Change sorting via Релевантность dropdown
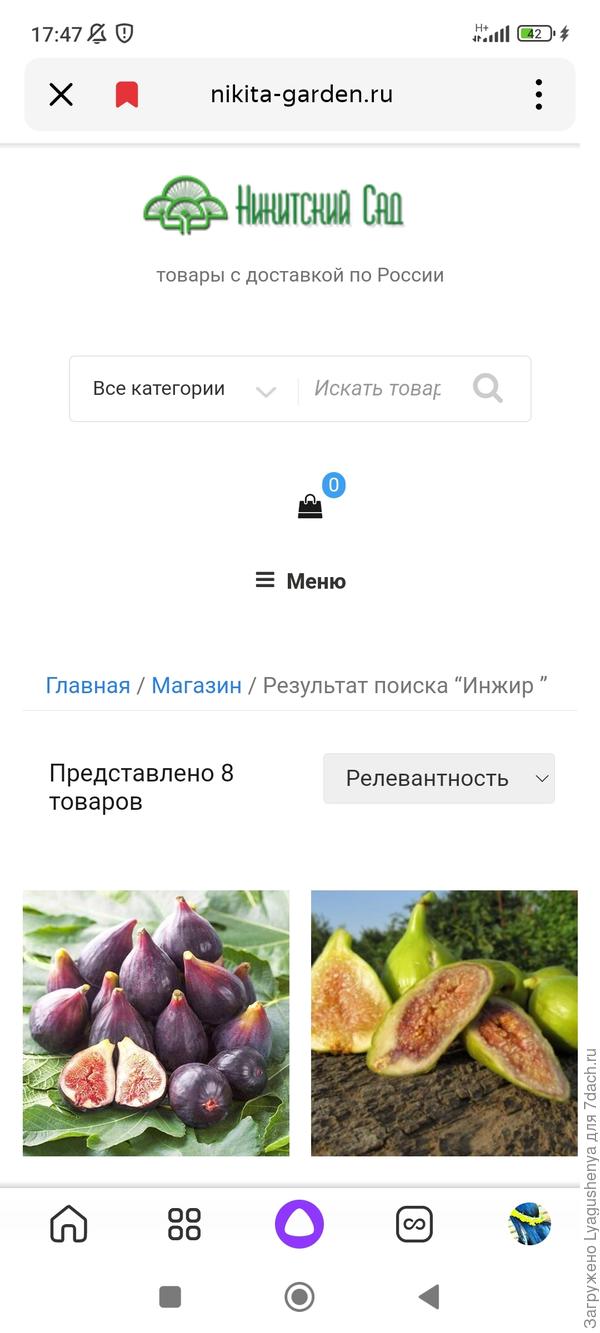The width and height of the screenshot is (600, 1333). (439, 778)
